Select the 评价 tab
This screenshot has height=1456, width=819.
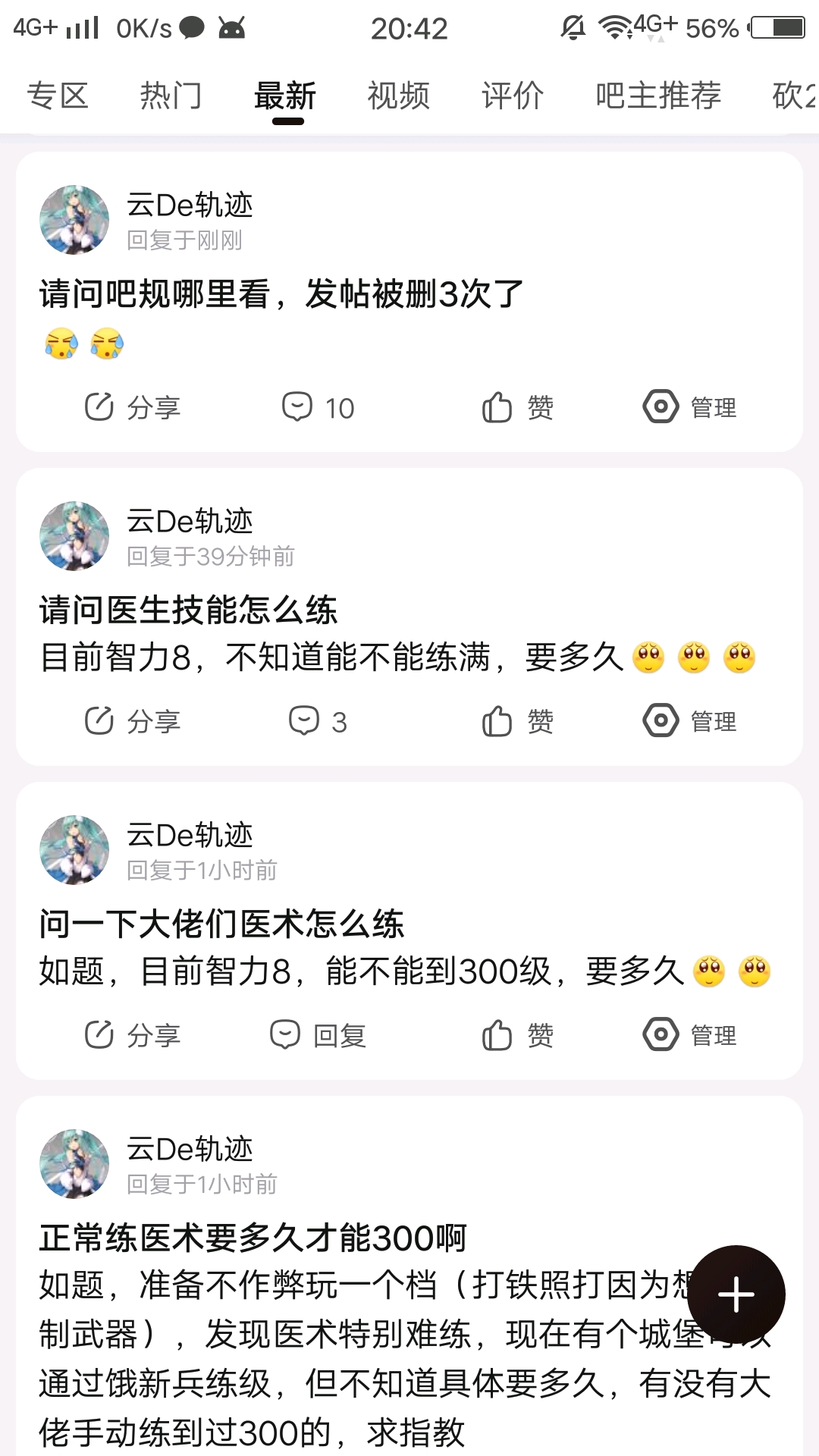(513, 96)
